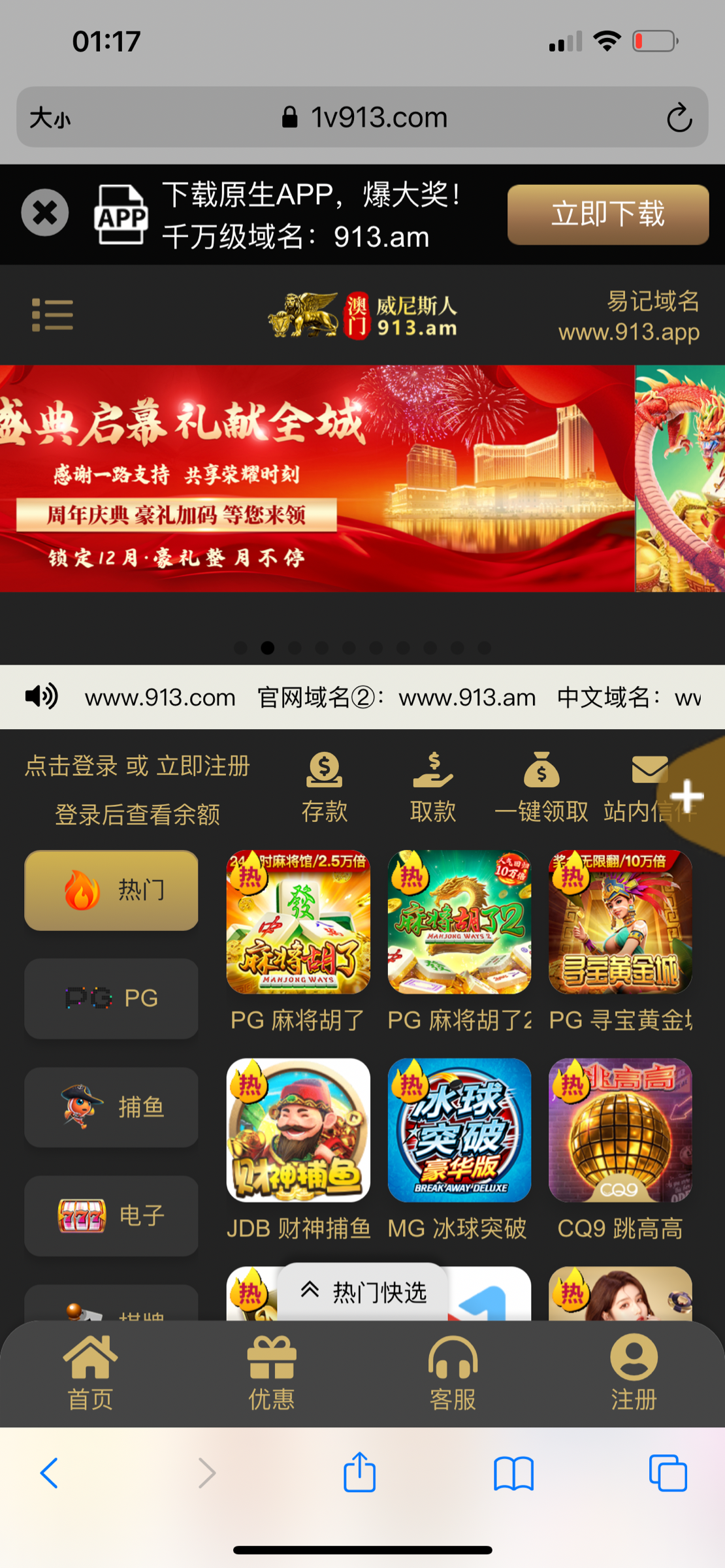Switch to the PG category
Image resolution: width=725 pixels, height=1568 pixels.
point(111,998)
